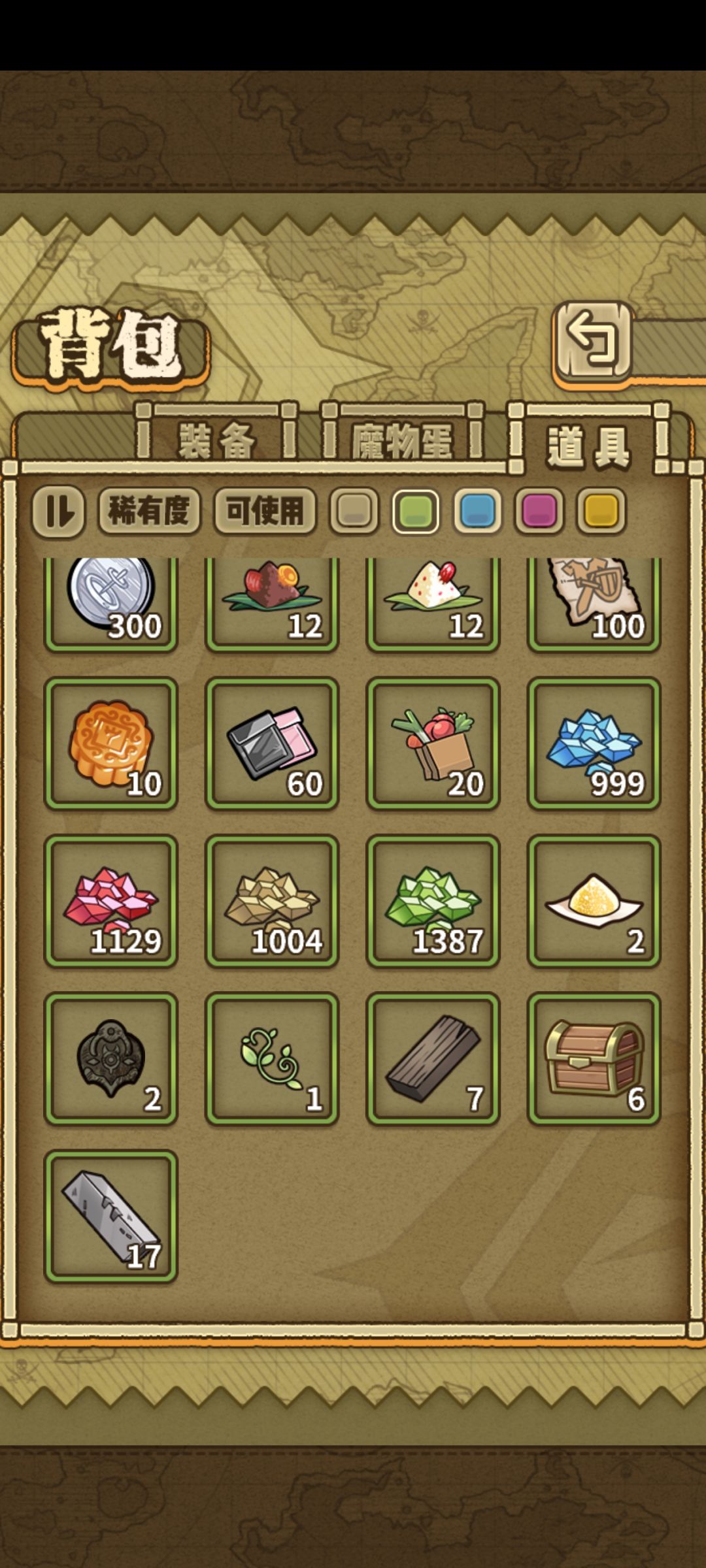This screenshot has height=1568, width=706.
Task: Toggle the sort order button
Action: coord(58,512)
